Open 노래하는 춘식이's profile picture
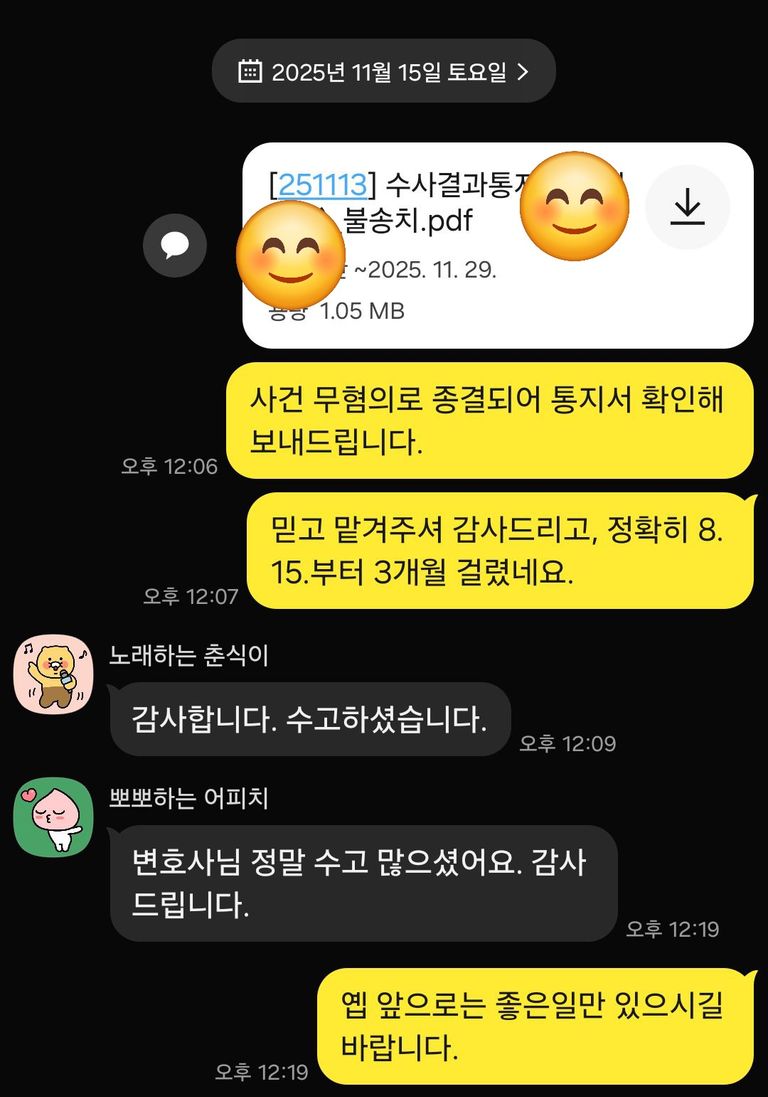Screen dimensions: 768x1097 [x=53, y=674]
